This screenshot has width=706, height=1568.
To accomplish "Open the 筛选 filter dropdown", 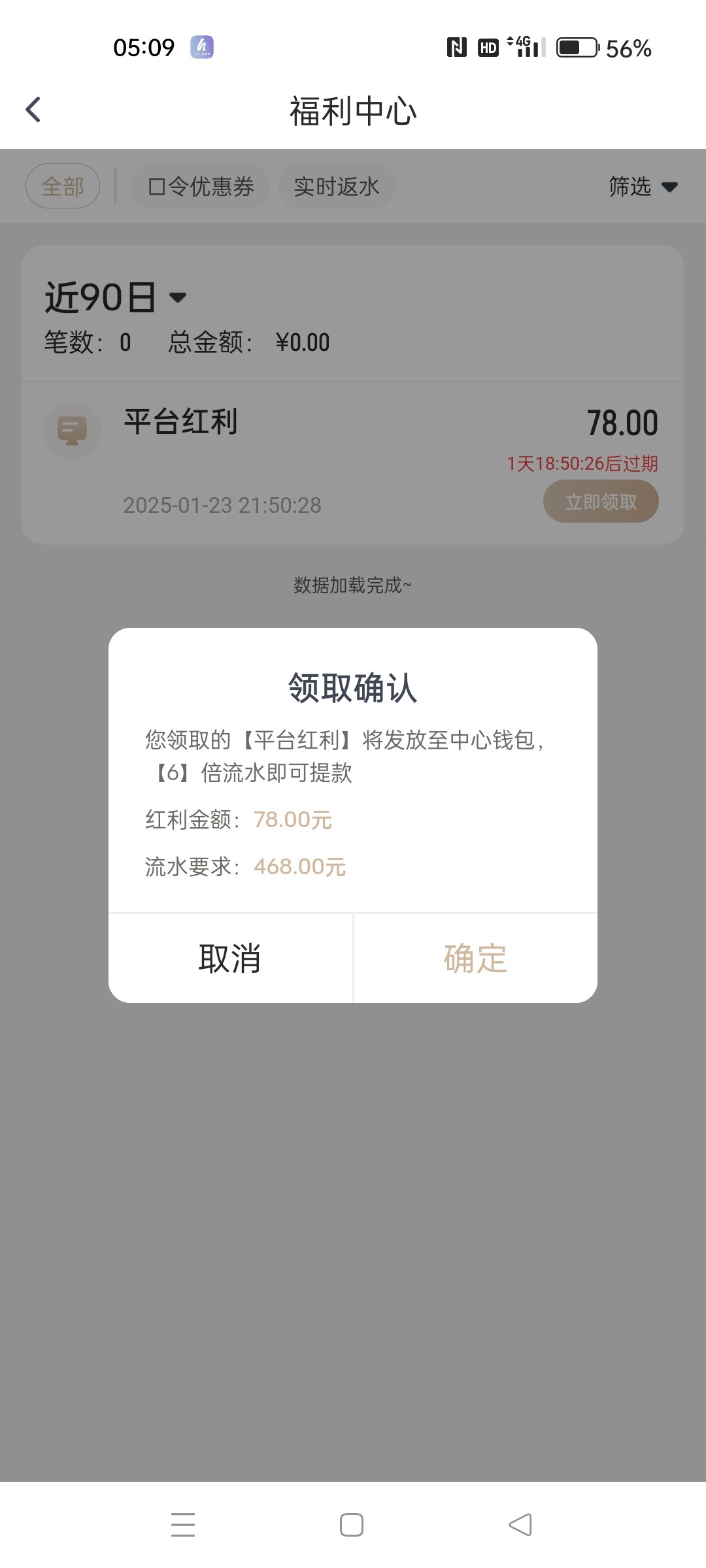I will pyautogui.click(x=642, y=187).
